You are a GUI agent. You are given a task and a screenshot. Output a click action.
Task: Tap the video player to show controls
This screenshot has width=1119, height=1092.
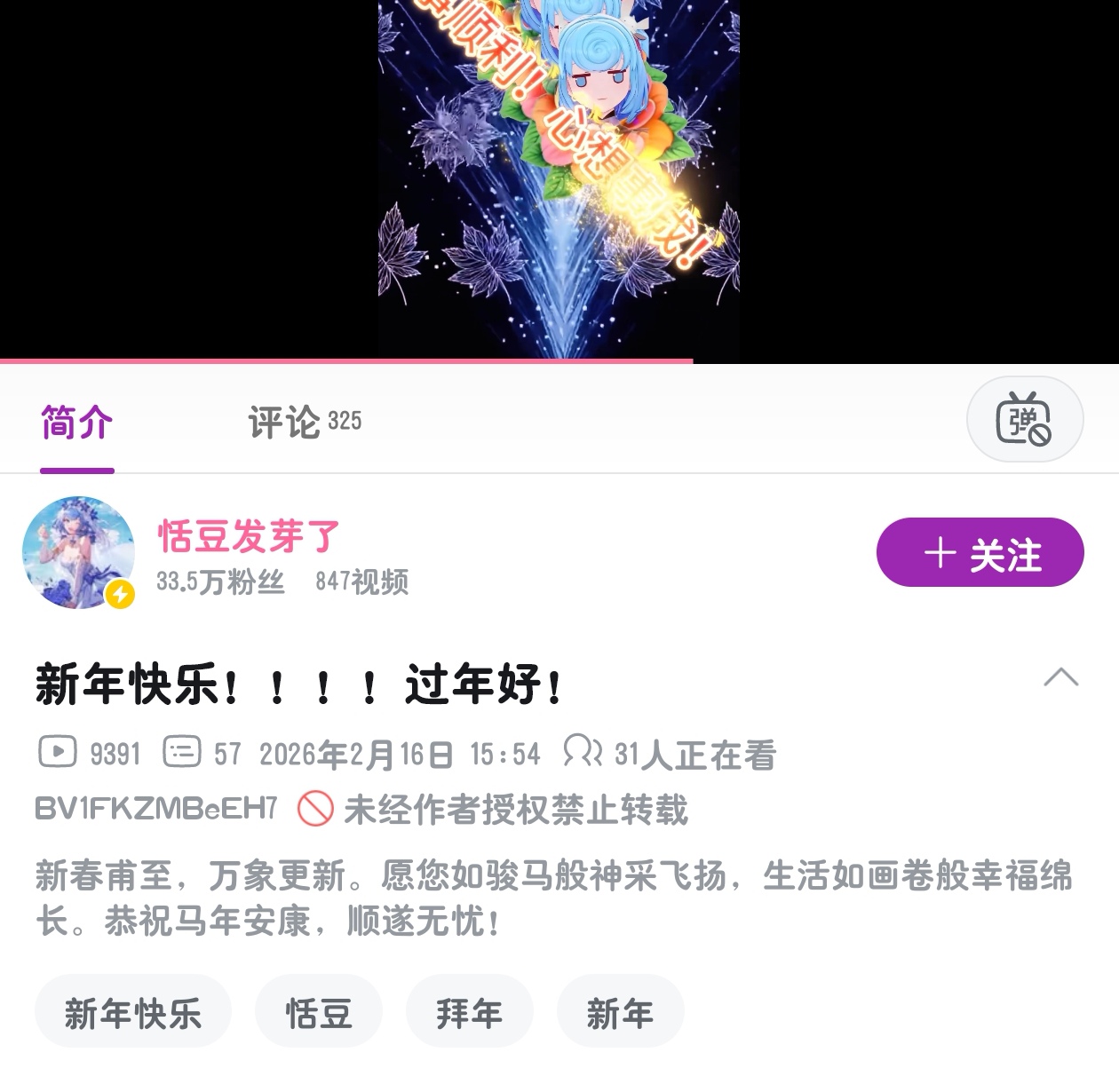coord(559,178)
